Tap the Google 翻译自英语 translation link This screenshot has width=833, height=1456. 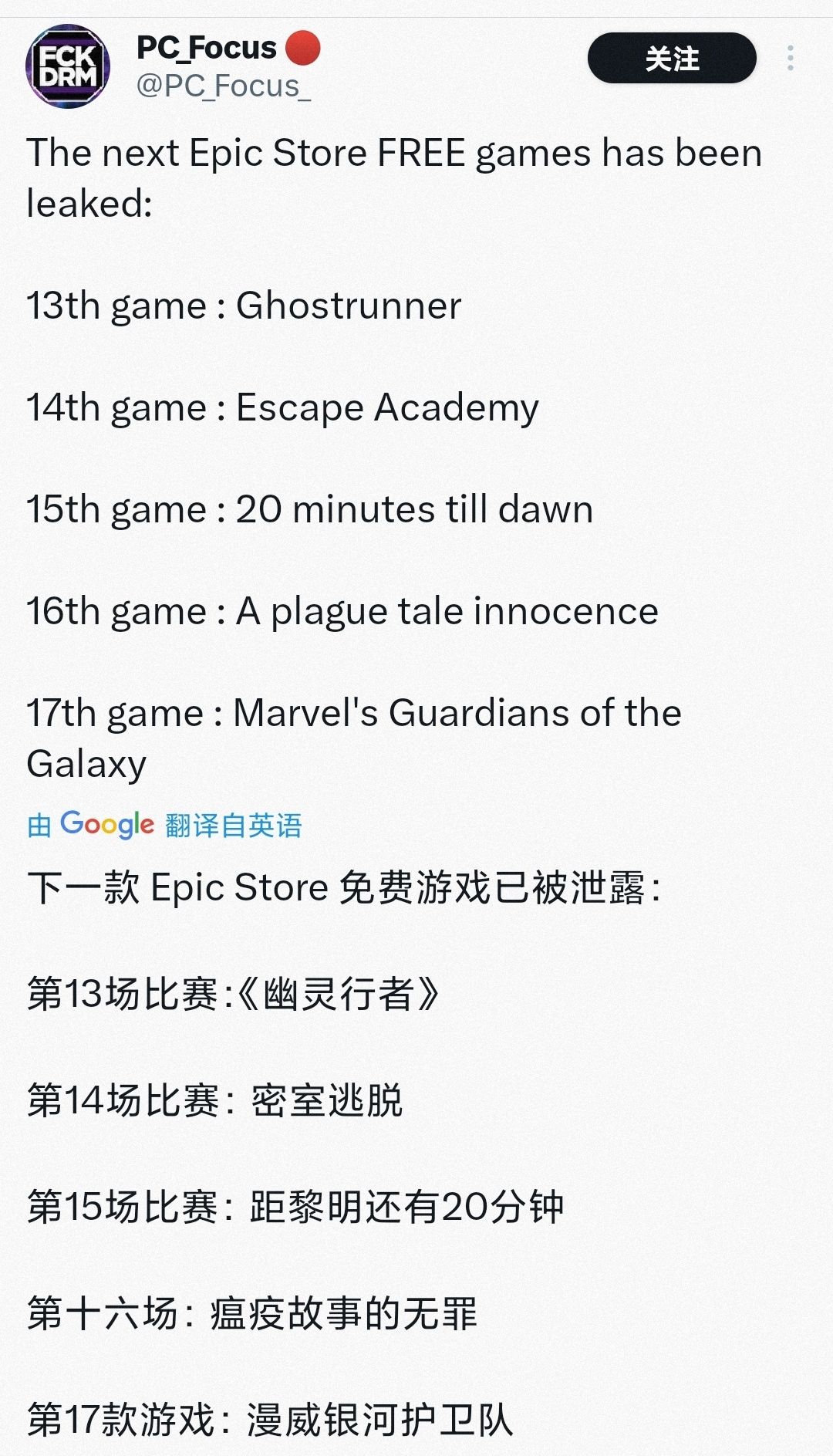pos(164,825)
